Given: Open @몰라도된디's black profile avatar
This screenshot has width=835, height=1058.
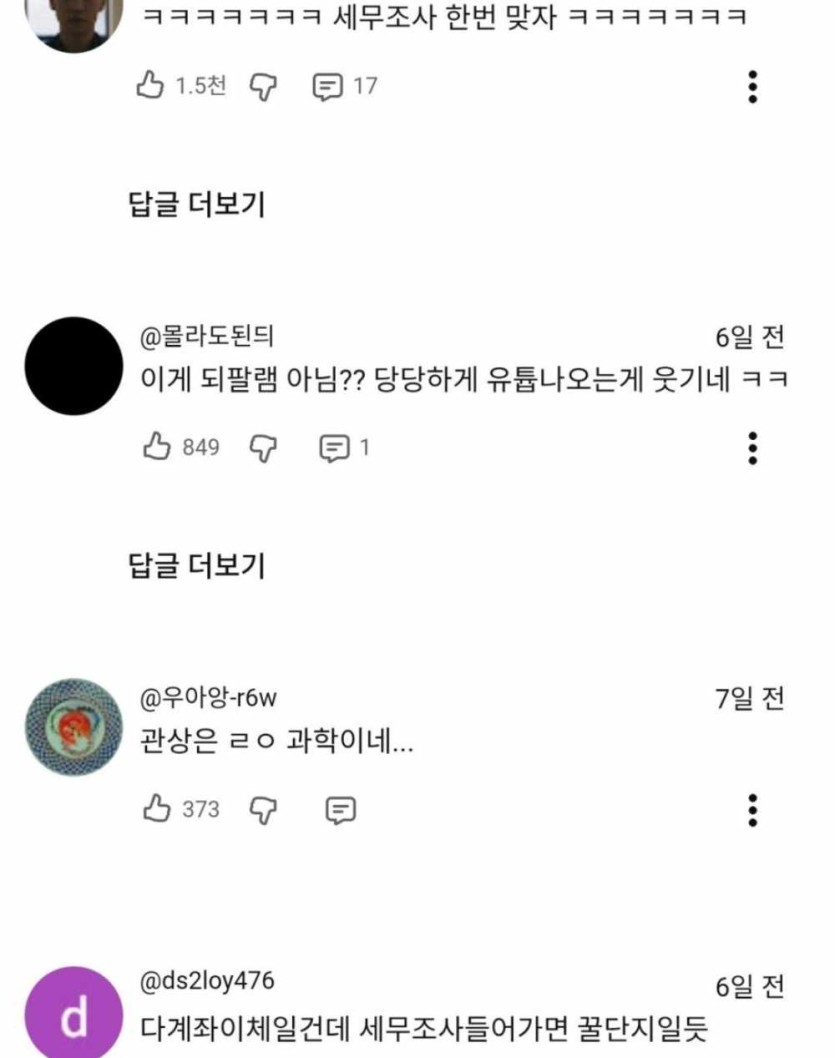Looking at the screenshot, I should 72,367.
